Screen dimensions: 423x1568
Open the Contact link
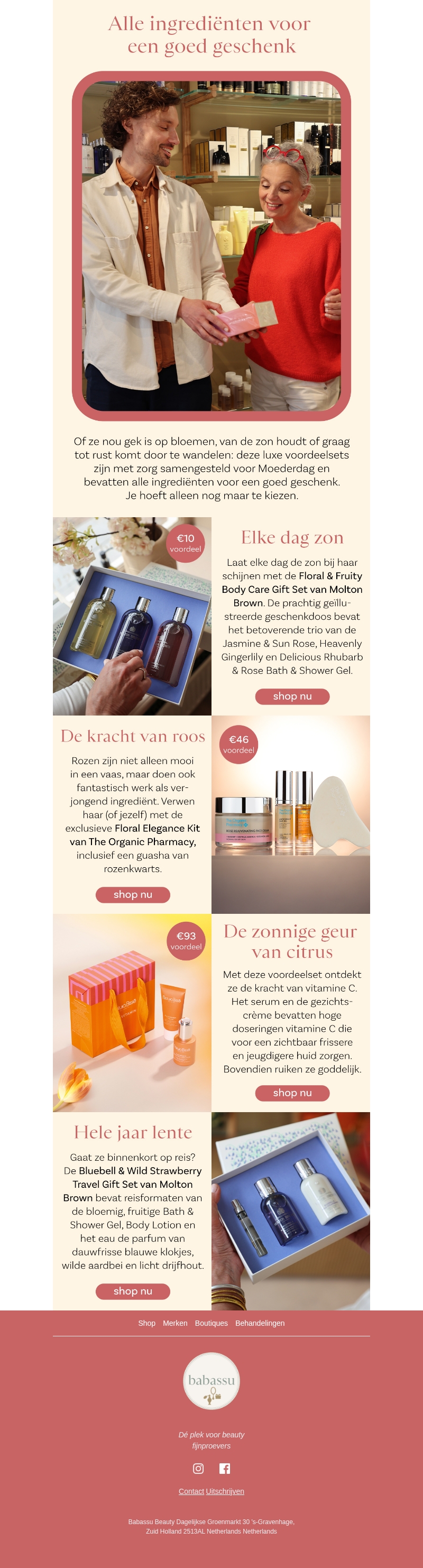coord(191,1491)
